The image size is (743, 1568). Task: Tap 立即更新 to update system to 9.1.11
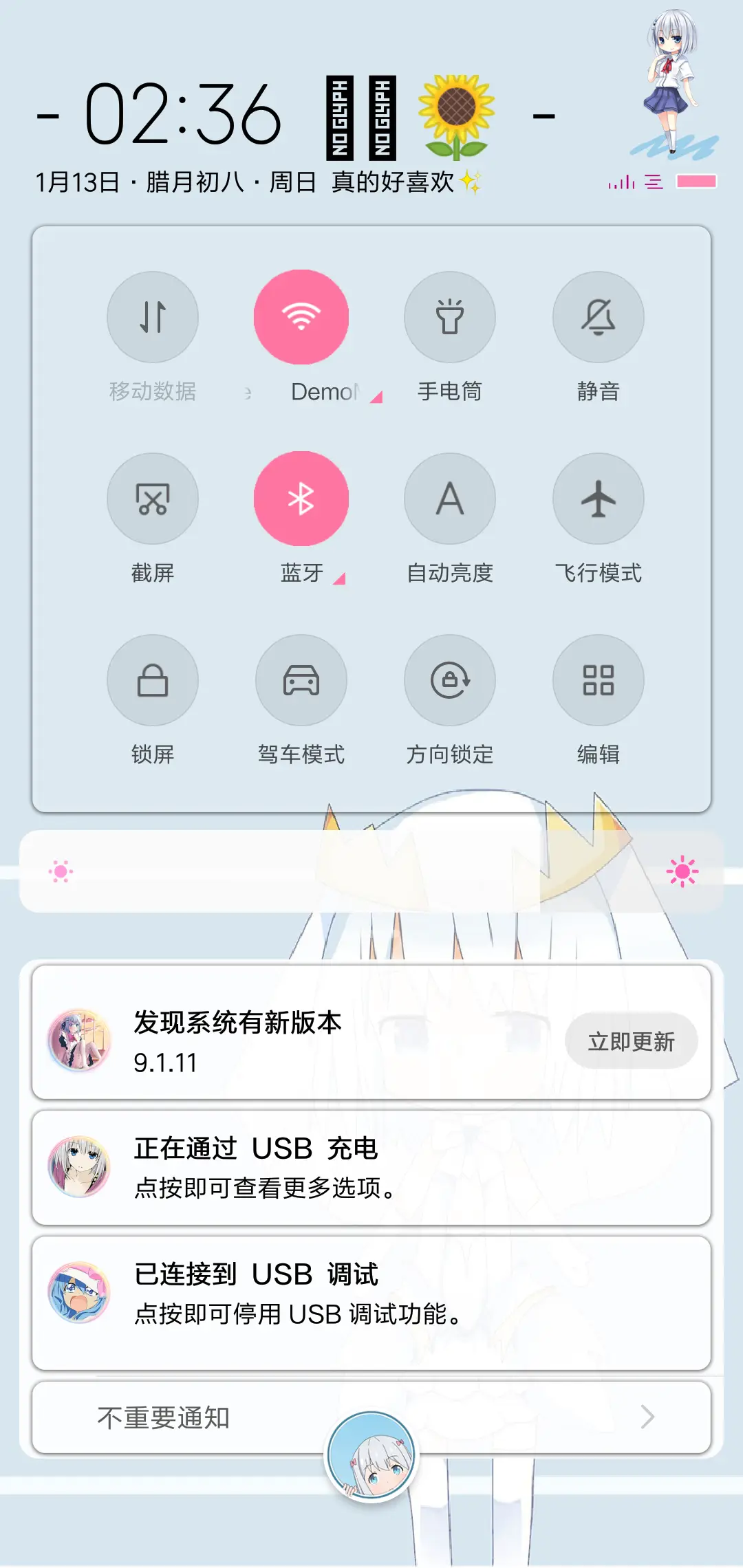[x=631, y=1041]
